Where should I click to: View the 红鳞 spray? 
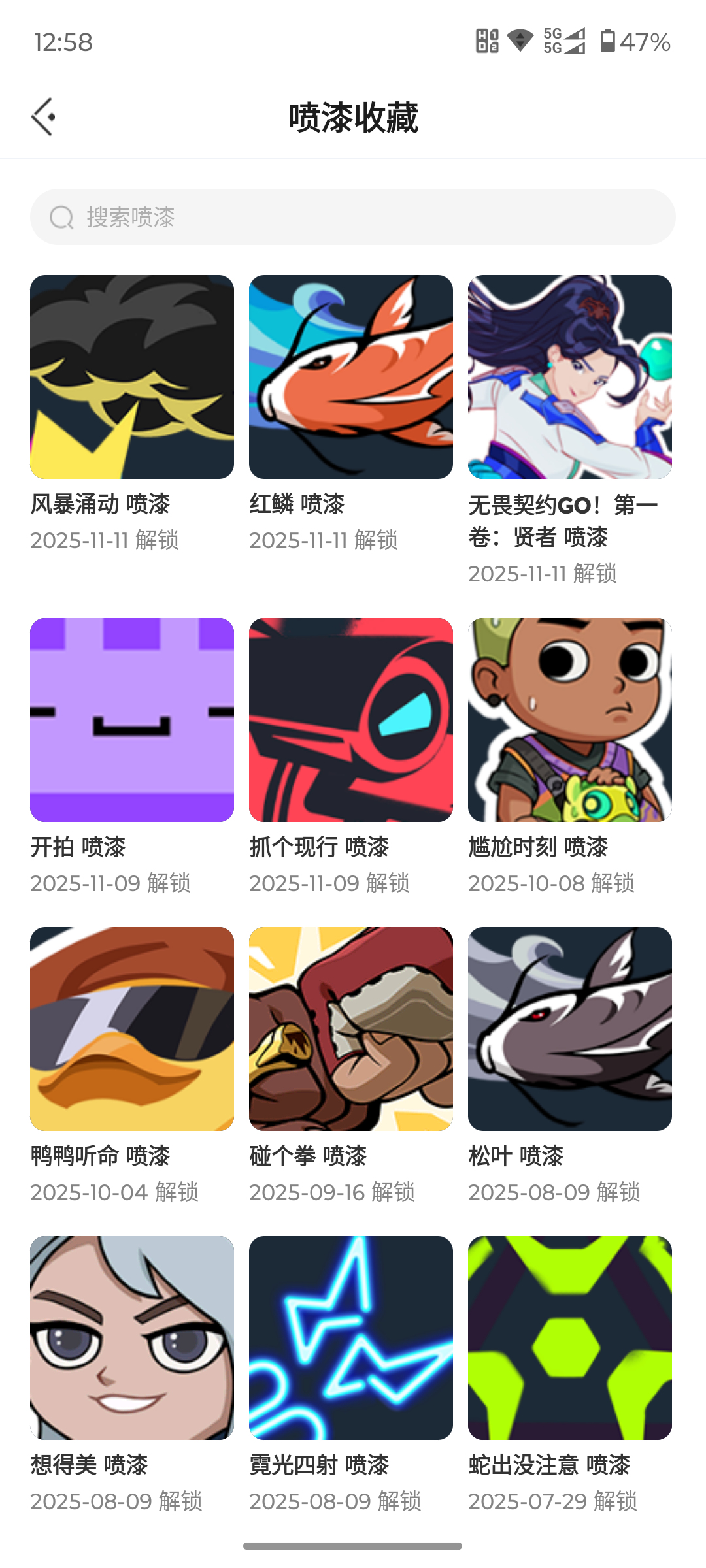pyautogui.click(x=351, y=377)
